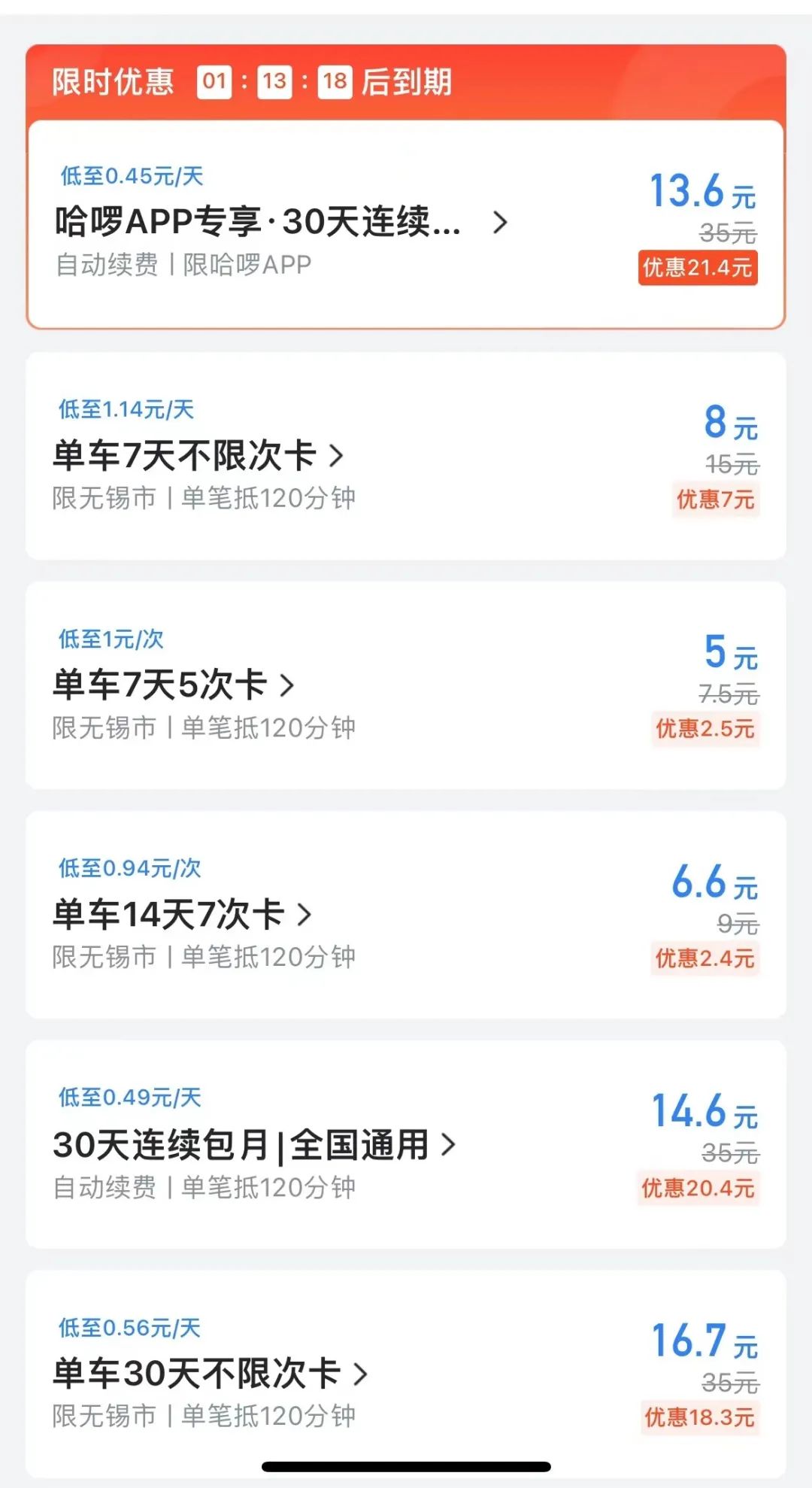The image size is (812, 1488).
Task: Expand the 30天连续包月|全国通用 details arrow
Action: click(x=452, y=1146)
